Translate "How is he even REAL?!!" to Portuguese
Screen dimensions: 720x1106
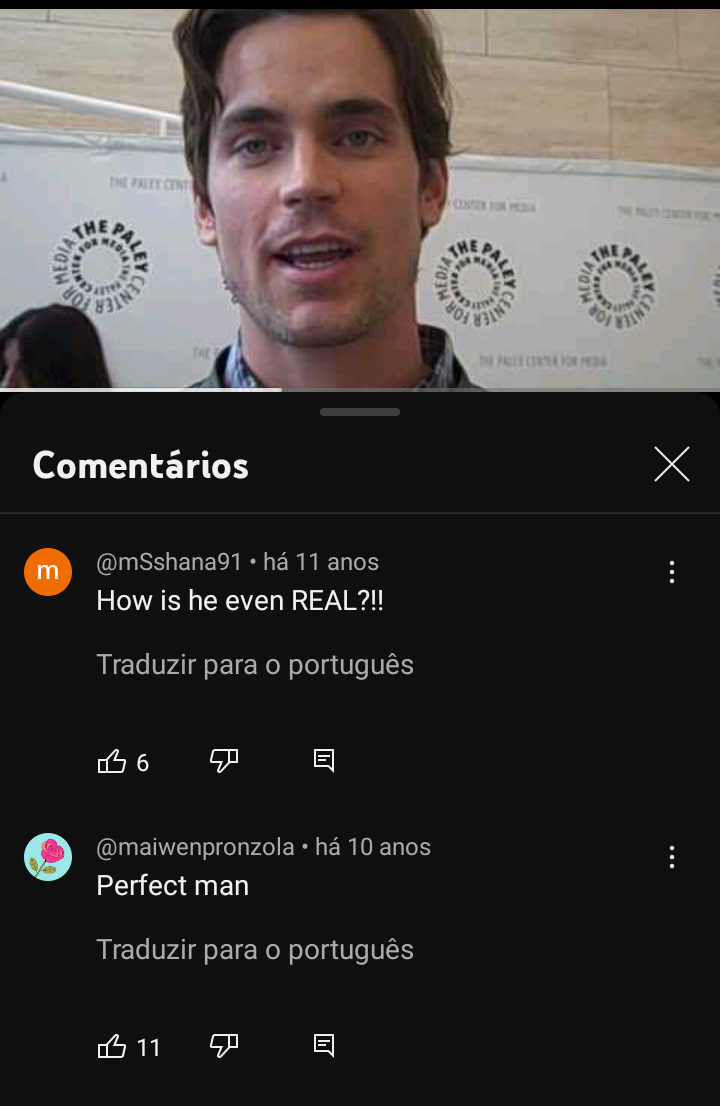(x=254, y=665)
